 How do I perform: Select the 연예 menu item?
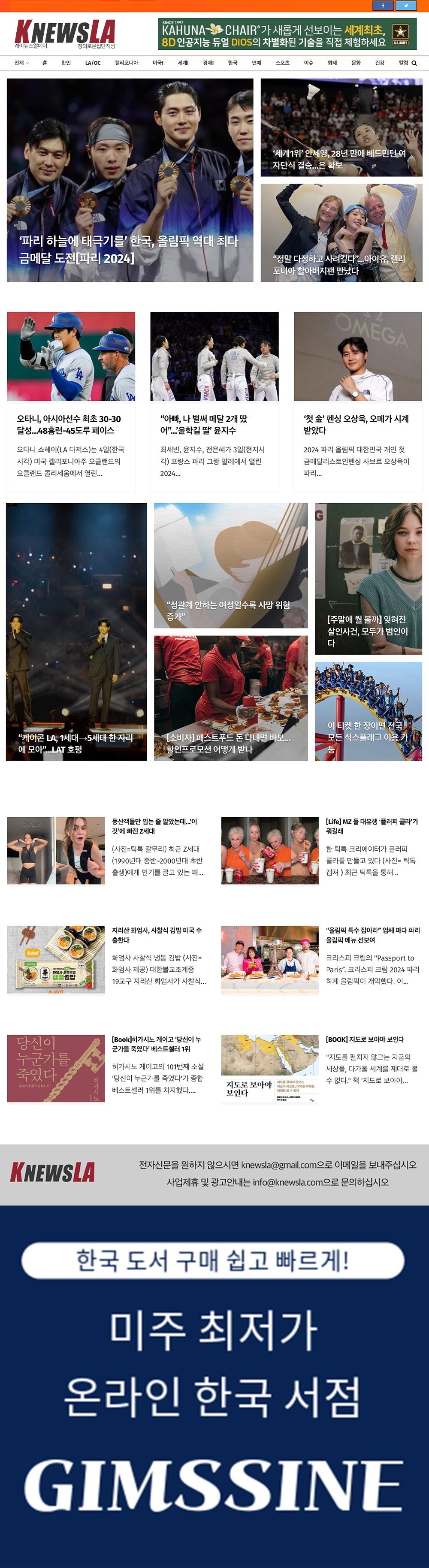tap(257, 63)
